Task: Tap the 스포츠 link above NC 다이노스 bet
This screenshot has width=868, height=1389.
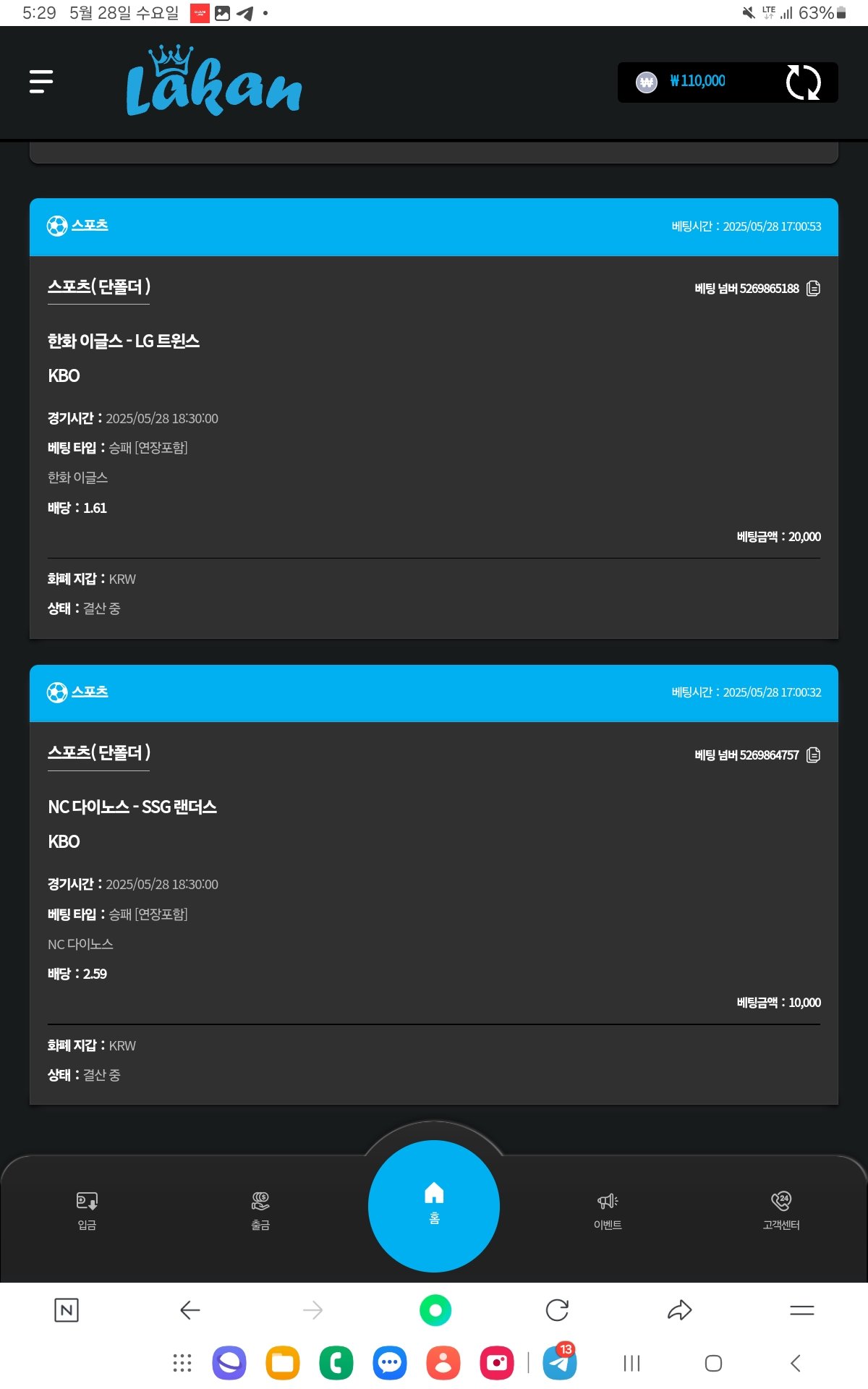Action: click(x=90, y=692)
